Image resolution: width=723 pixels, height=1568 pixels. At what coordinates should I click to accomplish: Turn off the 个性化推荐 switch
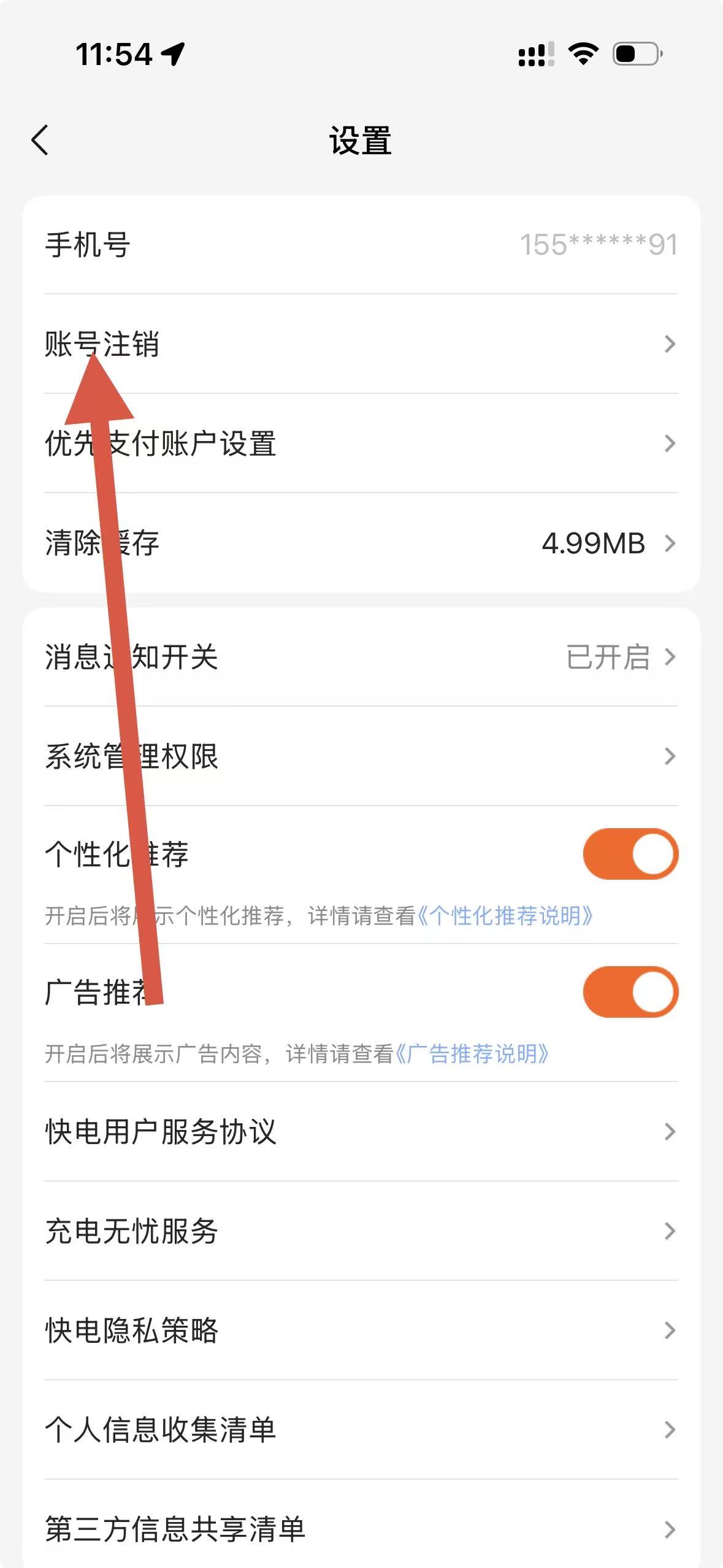630,854
